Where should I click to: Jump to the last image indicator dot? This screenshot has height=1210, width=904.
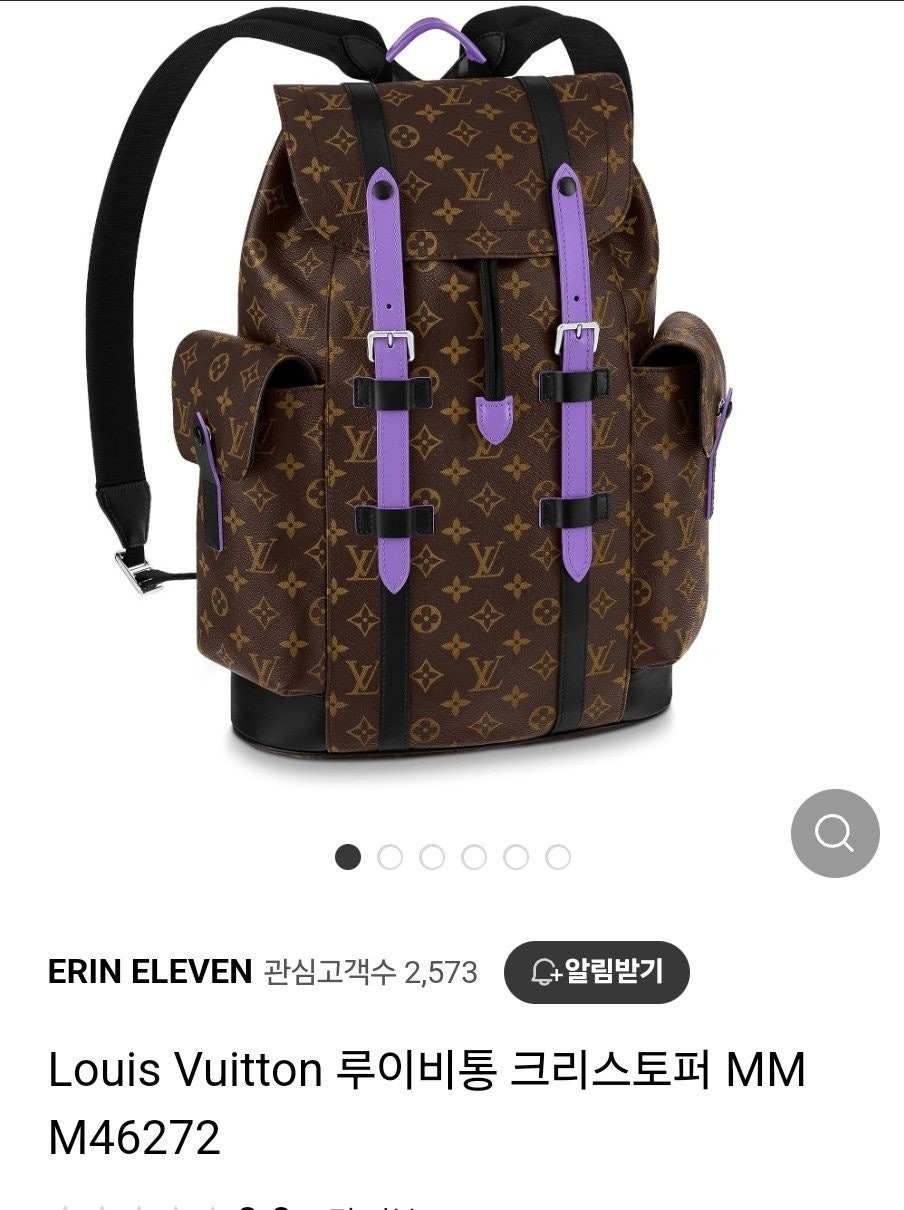coord(558,857)
